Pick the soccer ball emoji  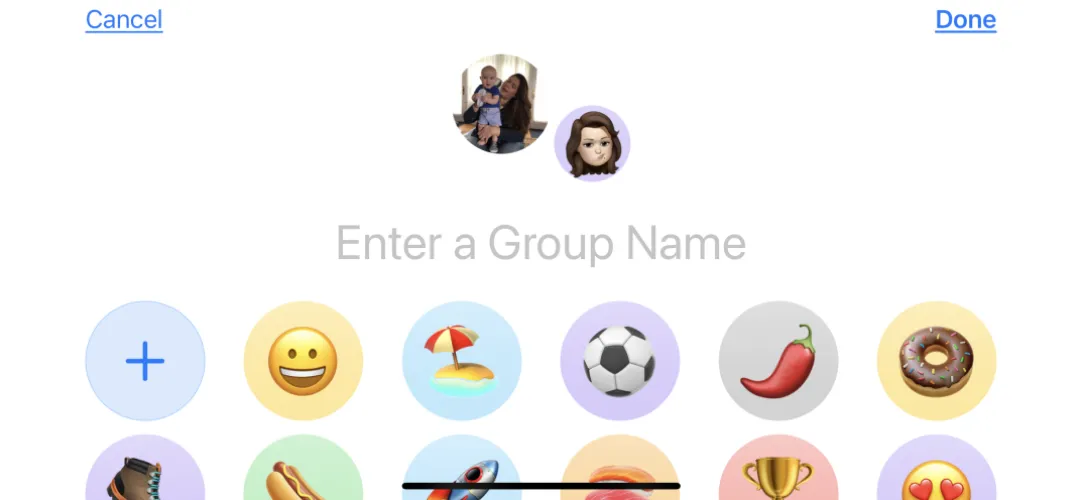coord(619,361)
